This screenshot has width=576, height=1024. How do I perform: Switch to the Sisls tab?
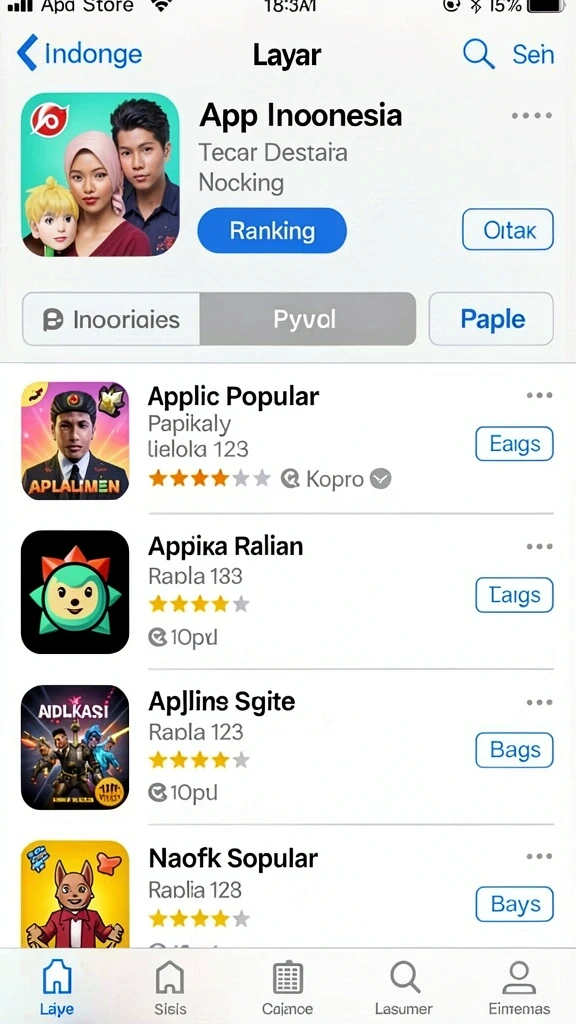tap(170, 988)
